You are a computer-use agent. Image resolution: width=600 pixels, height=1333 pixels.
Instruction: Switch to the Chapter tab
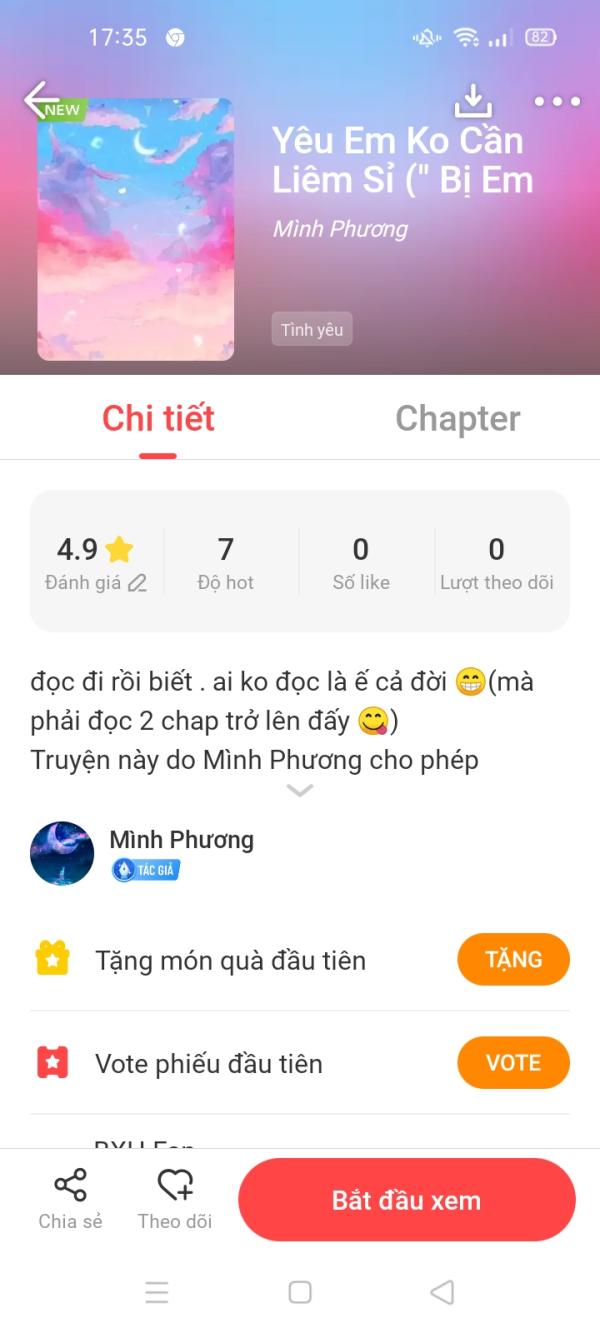[x=458, y=419]
